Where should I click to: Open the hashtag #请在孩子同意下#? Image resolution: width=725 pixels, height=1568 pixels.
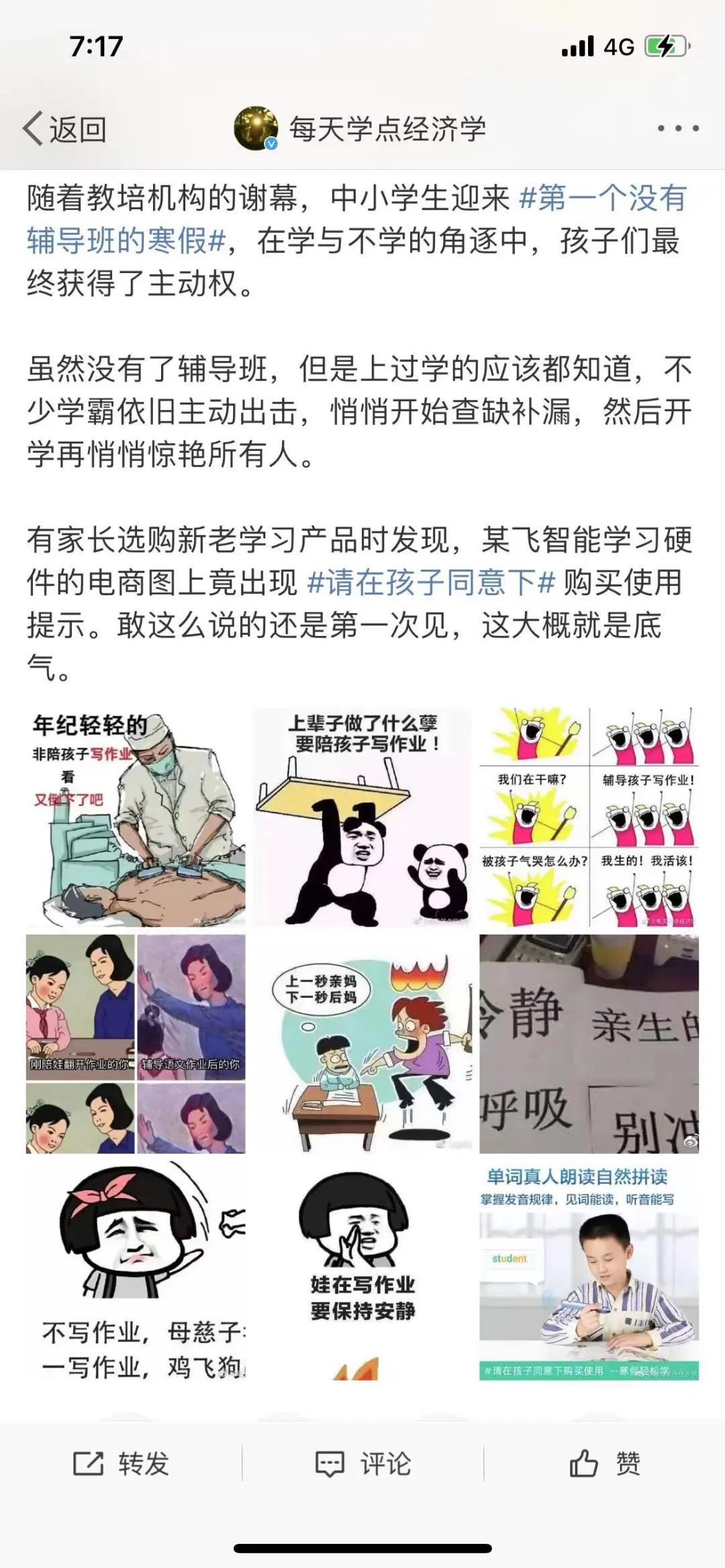[x=431, y=582]
